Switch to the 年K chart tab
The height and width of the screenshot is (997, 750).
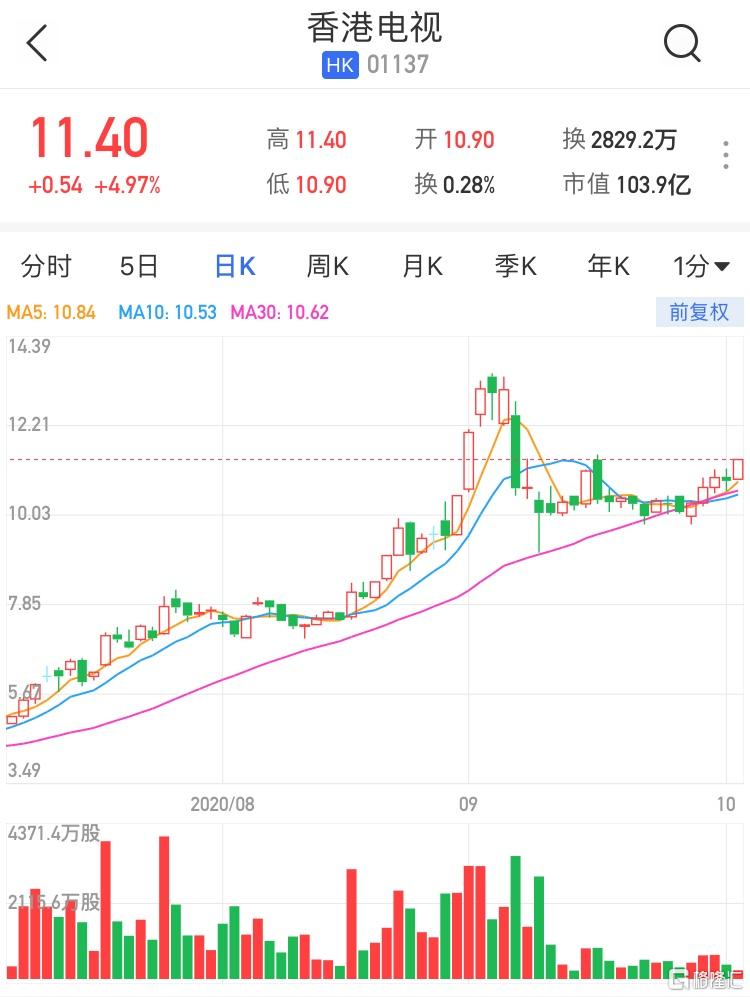pyautogui.click(x=609, y=266)
